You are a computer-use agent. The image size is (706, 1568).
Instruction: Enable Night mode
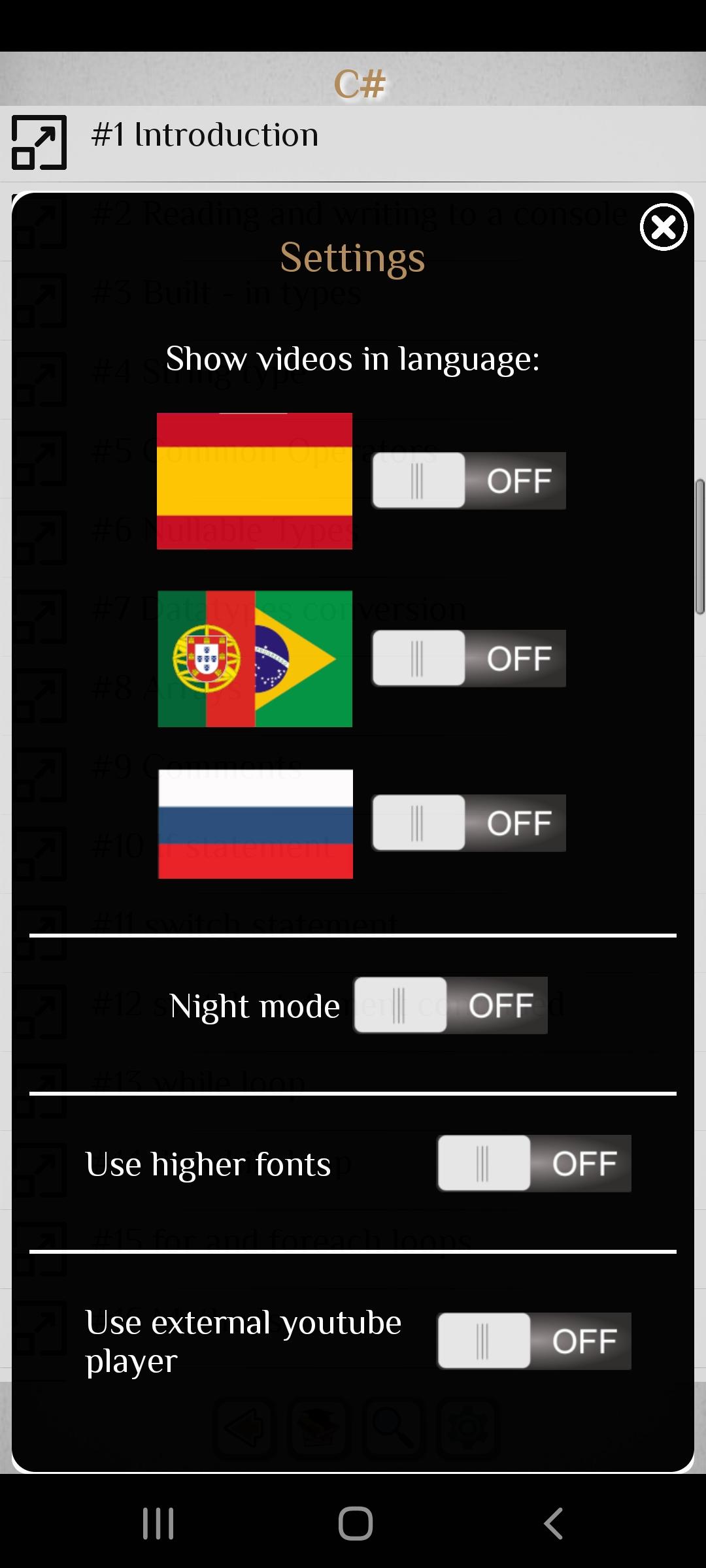(450, 1005)
